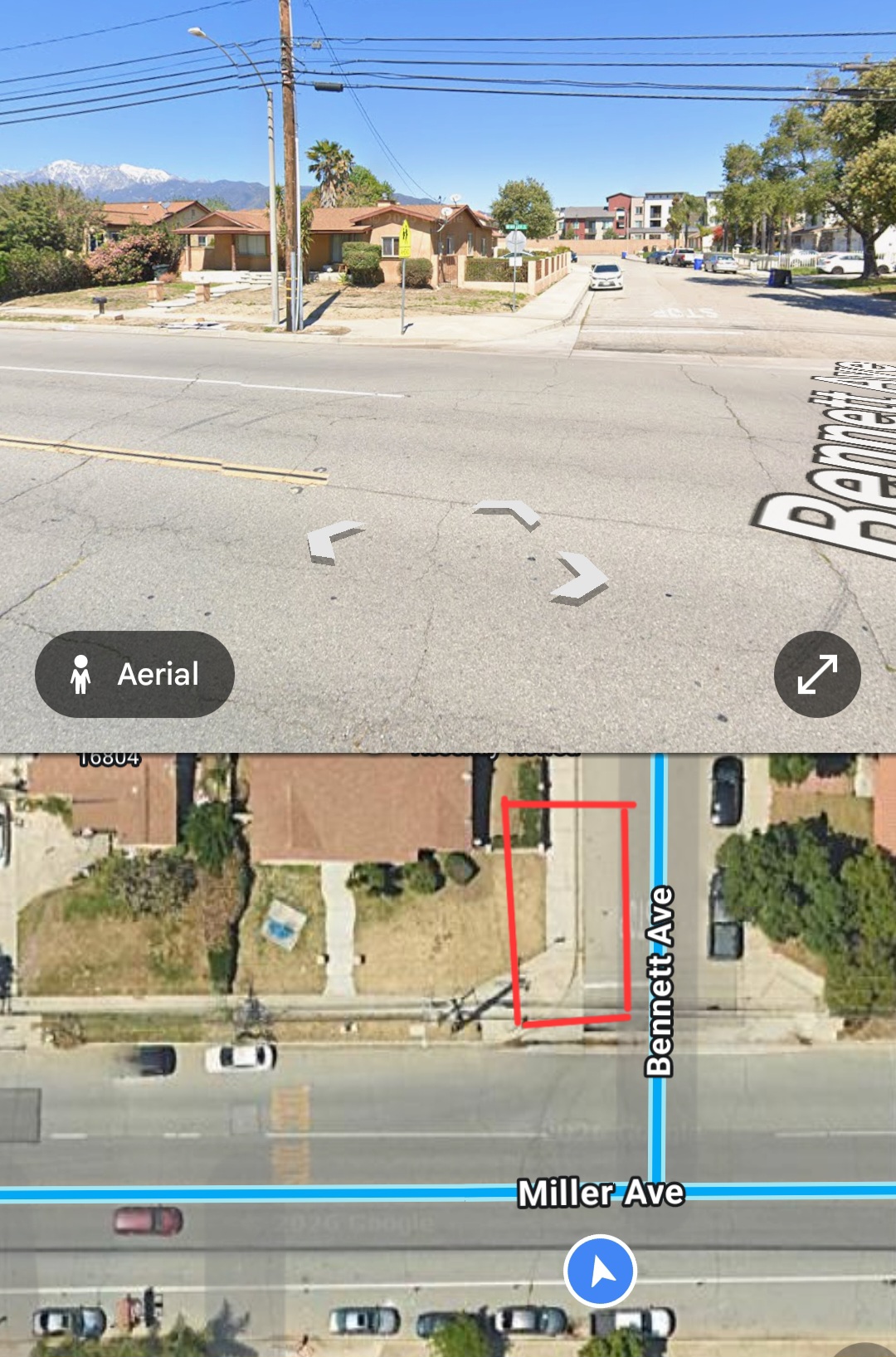Switch to the Aerial view
The height and width of the screenshot is (1357, 896).
[134, 674]
